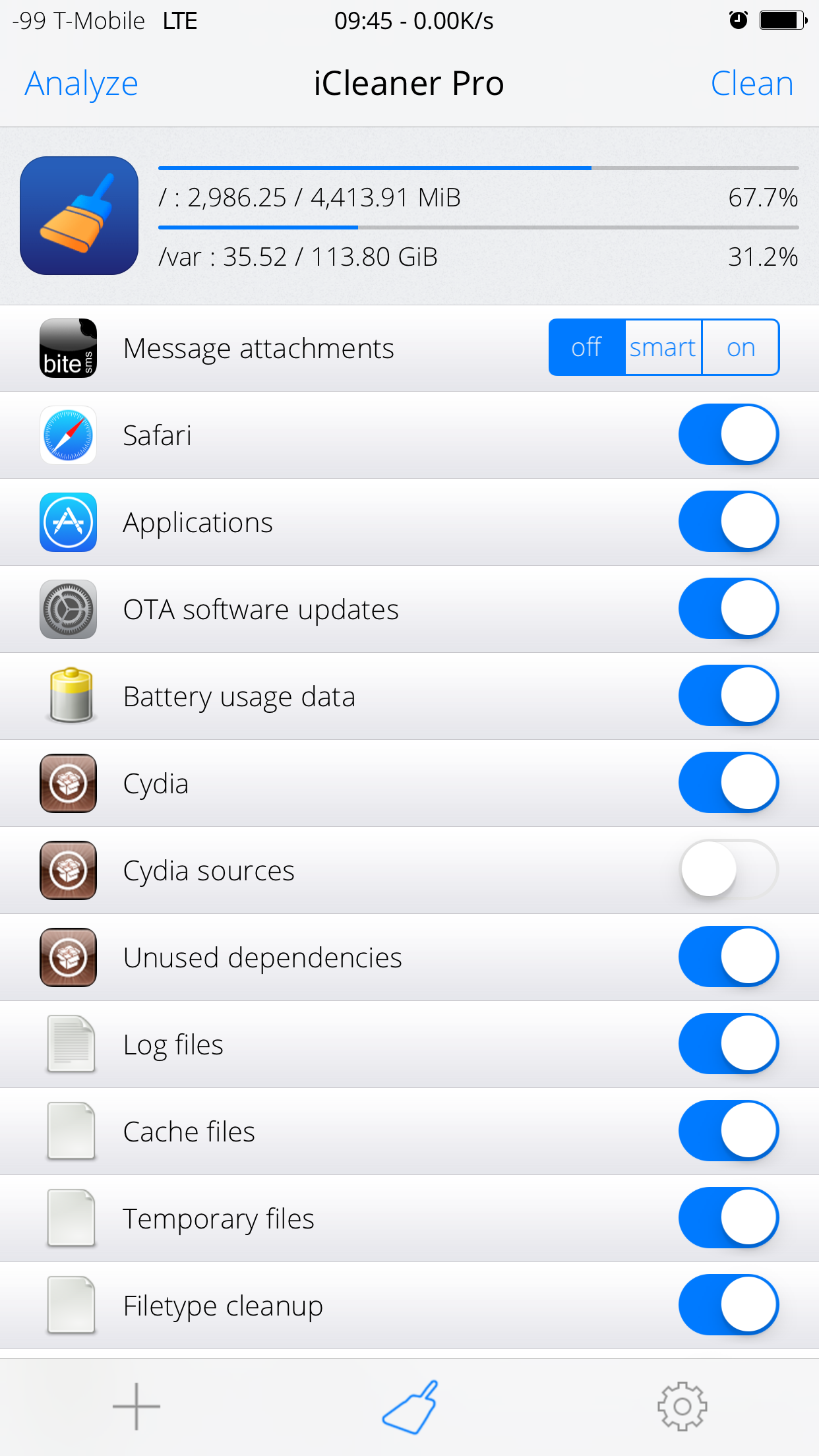
Task: Toggle OTA software updates off
Action: (729, 609)
